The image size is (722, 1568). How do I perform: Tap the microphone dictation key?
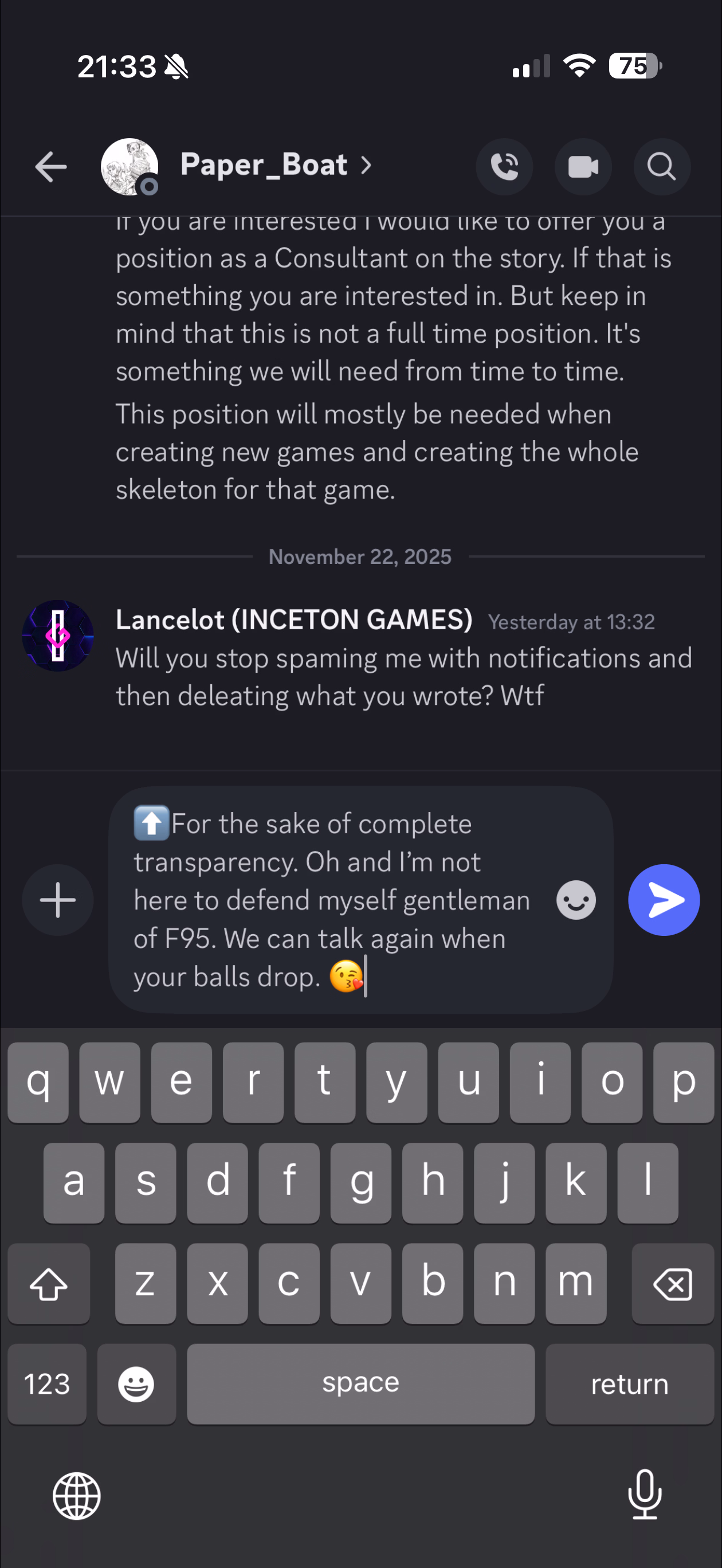[644, 1494]
